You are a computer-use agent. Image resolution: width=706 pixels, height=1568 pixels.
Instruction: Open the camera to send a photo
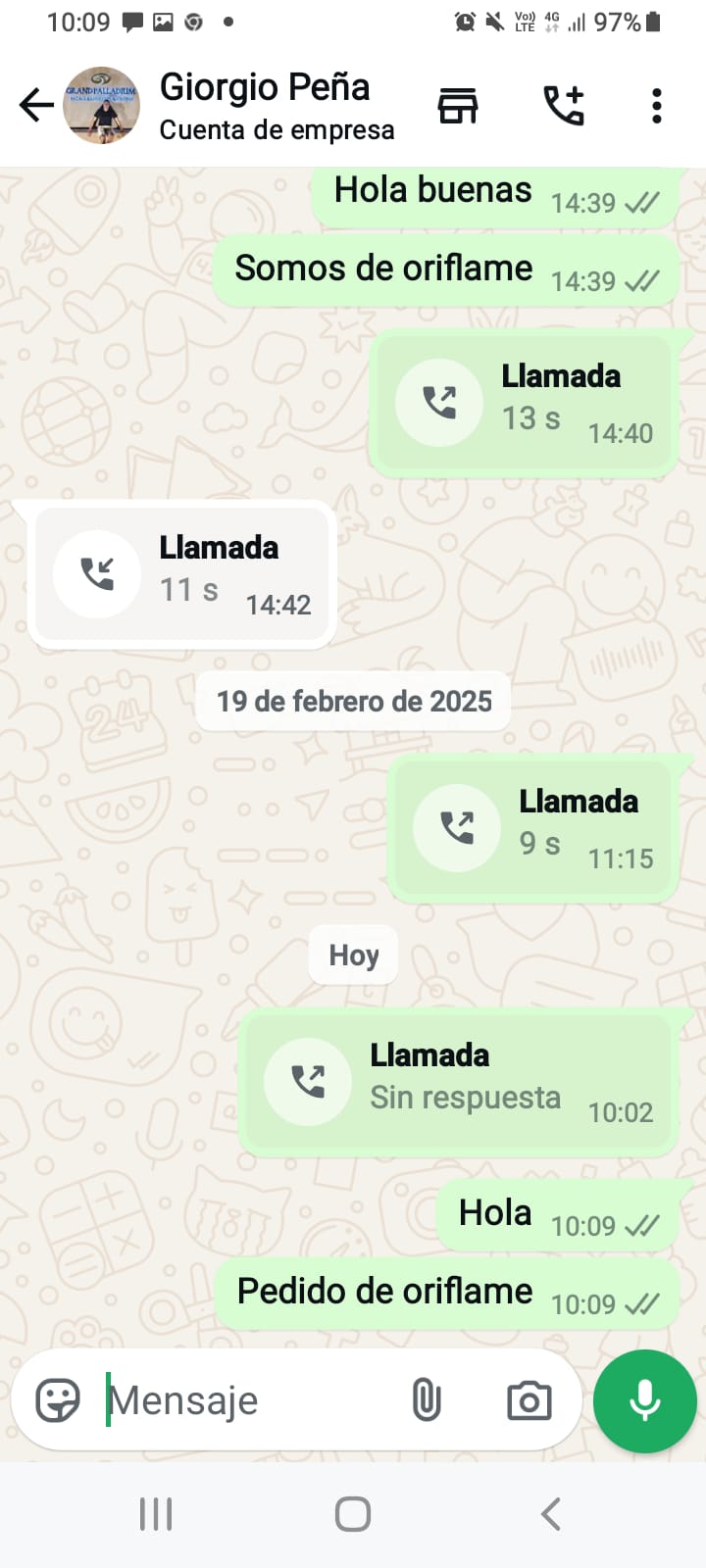529,1400
